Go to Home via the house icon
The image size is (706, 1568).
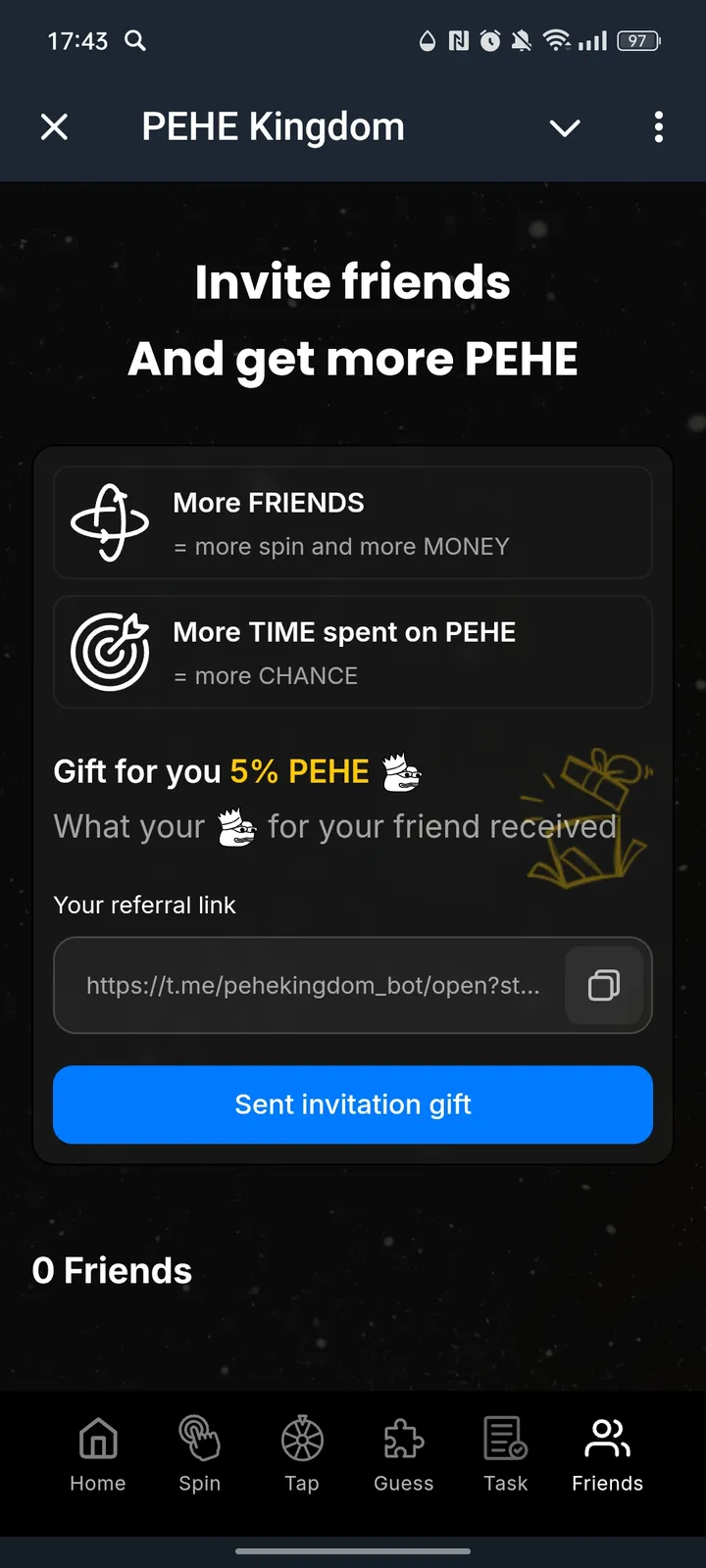(97, 1439)
